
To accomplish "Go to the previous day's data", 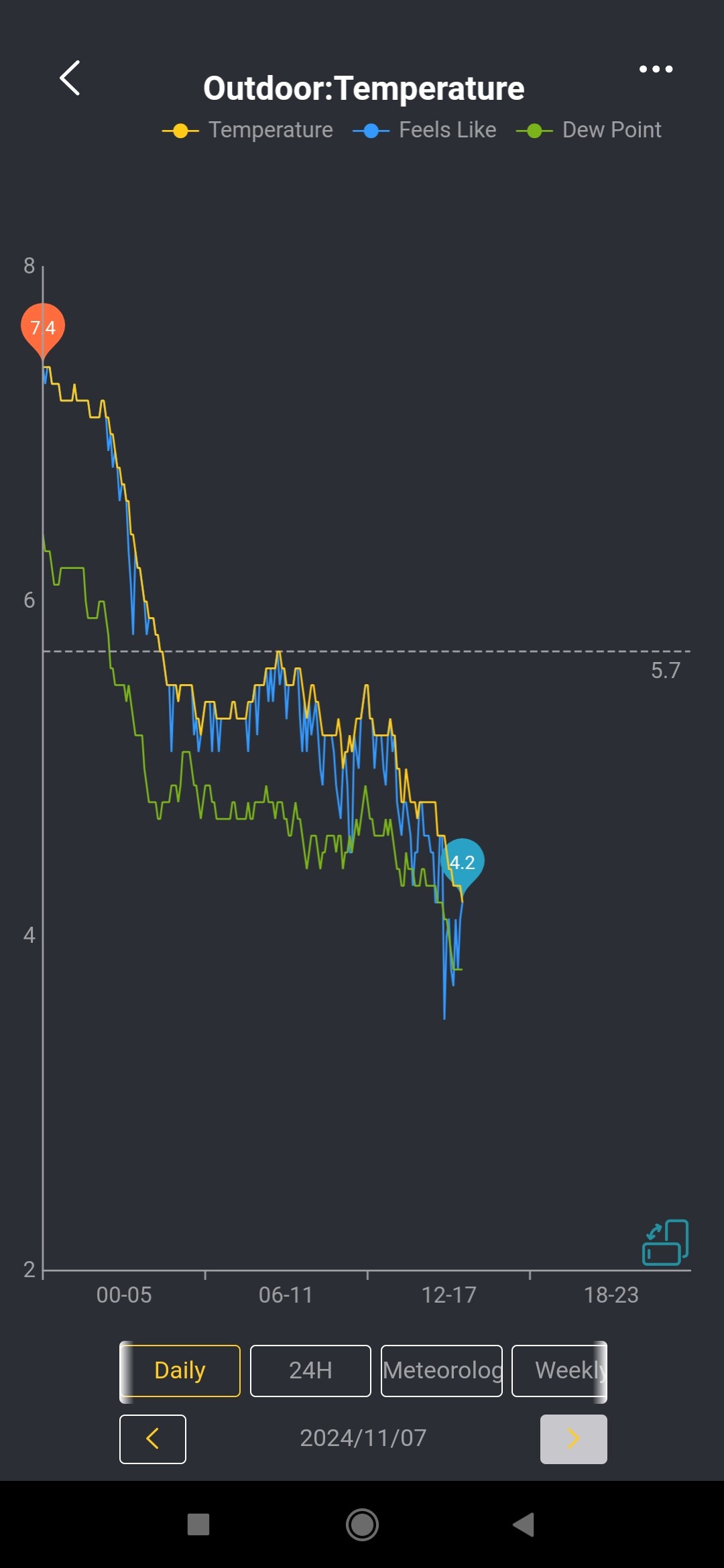I will tap(153, 1439).
